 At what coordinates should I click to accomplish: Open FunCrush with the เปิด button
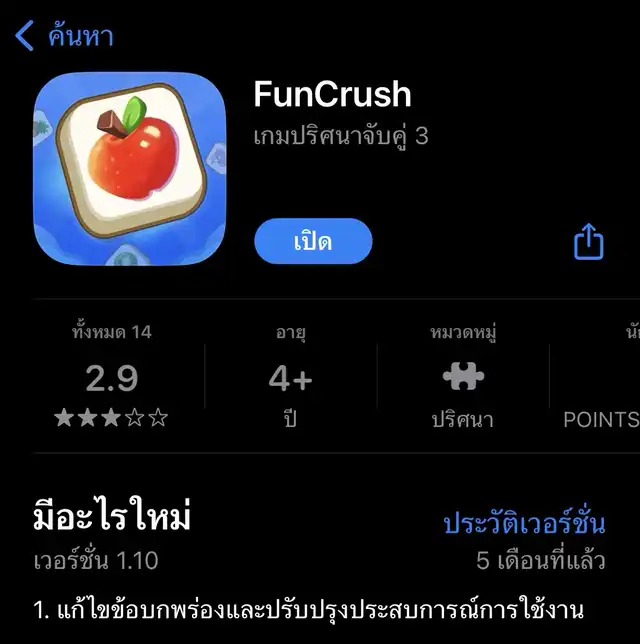[313, 241]
